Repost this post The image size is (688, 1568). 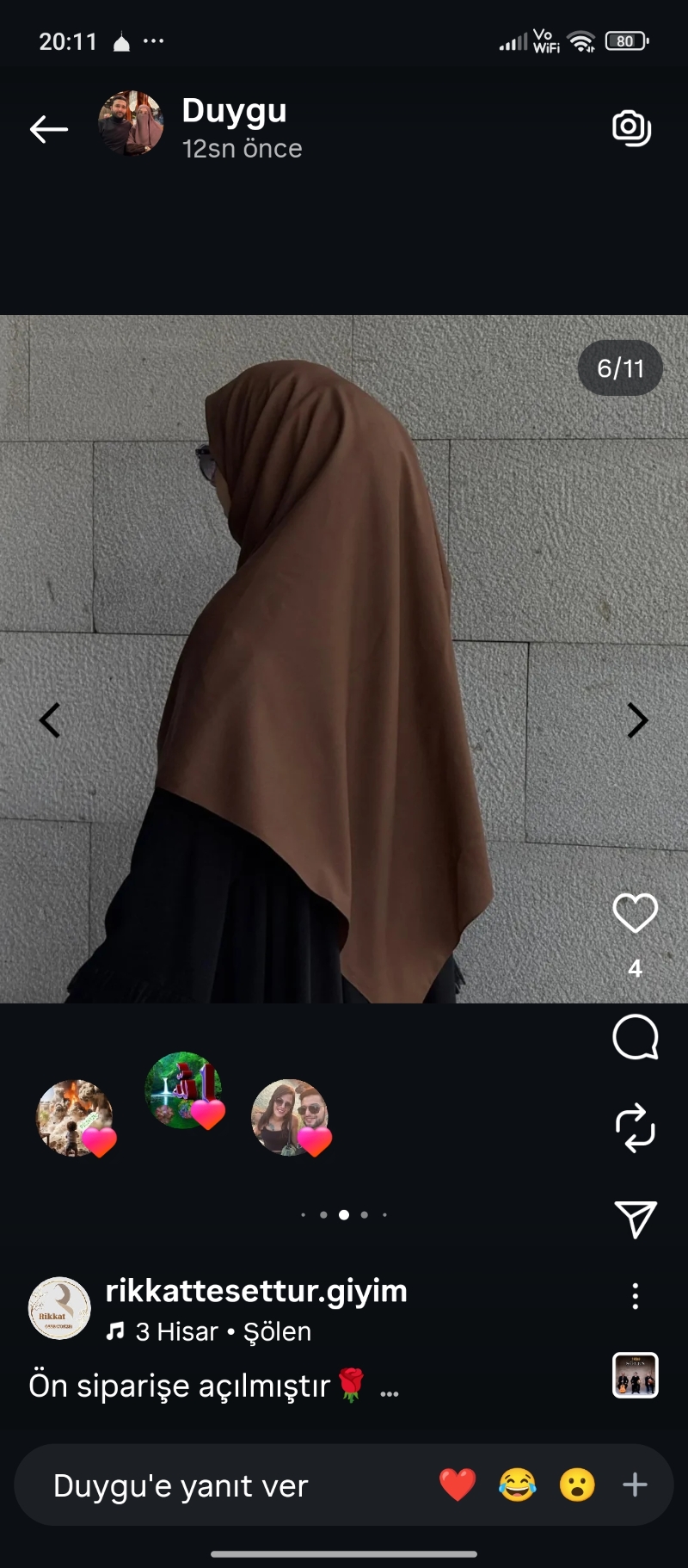tap(635, 1127)
